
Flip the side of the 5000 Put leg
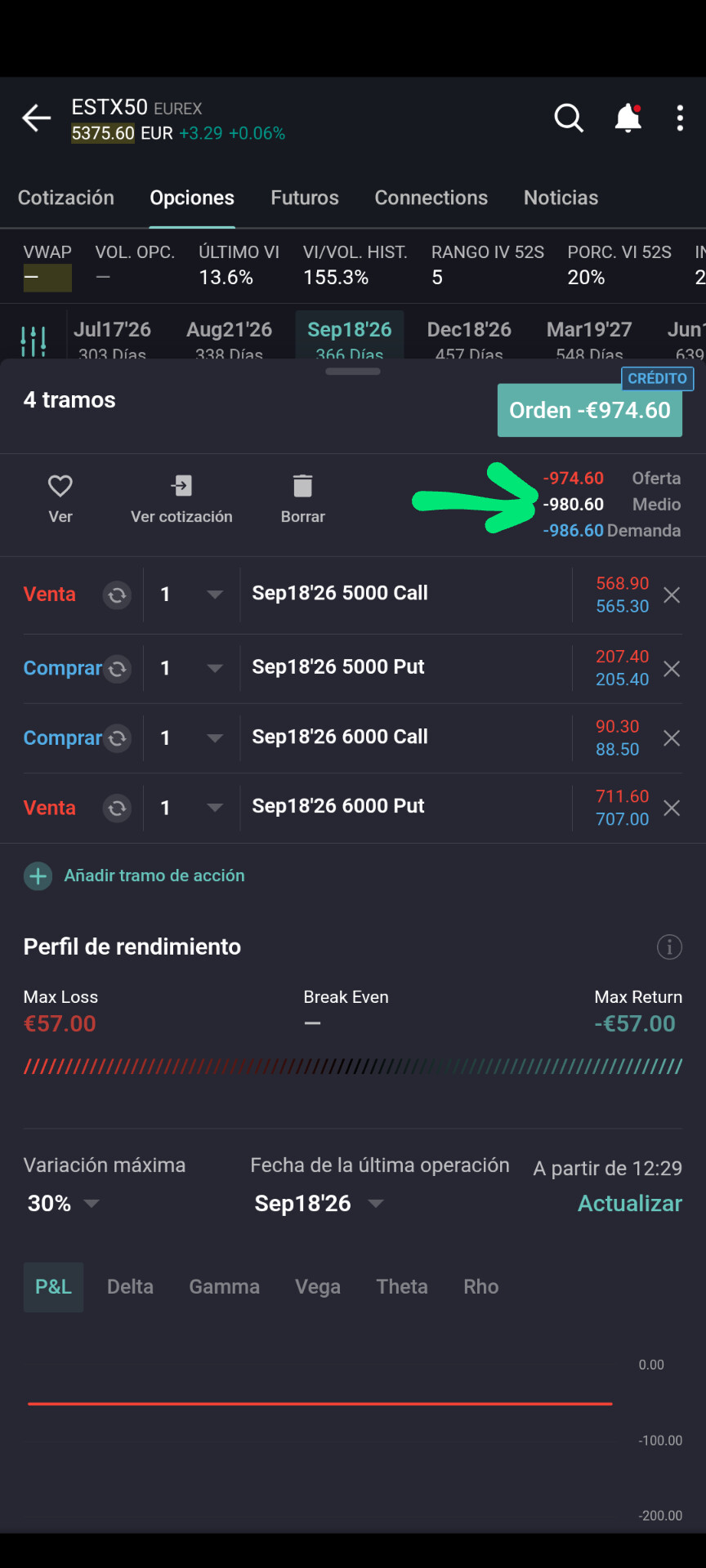(x=118, y=669)
